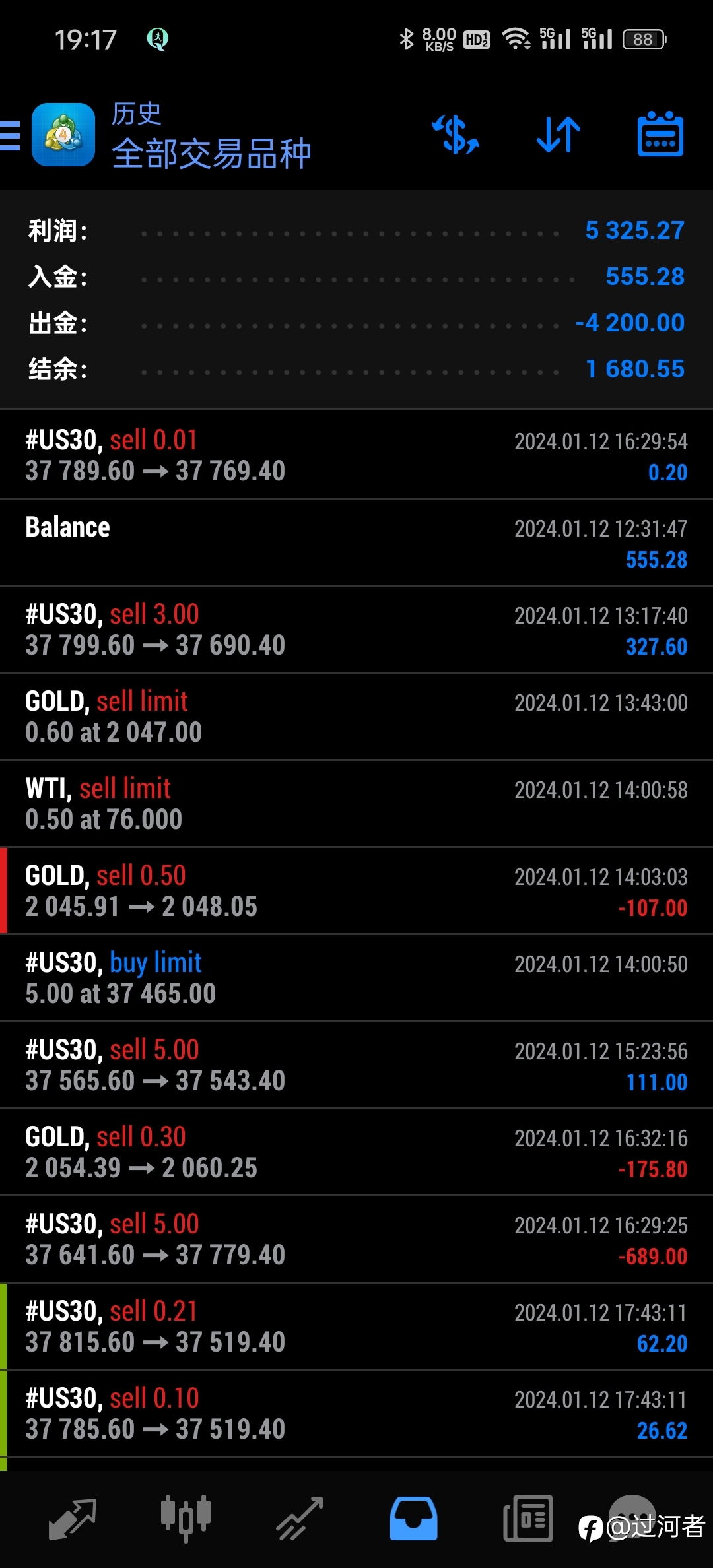713x1568 pixels.
Task: Select the #US30 buy limit order
Action: tap(356, 977)
